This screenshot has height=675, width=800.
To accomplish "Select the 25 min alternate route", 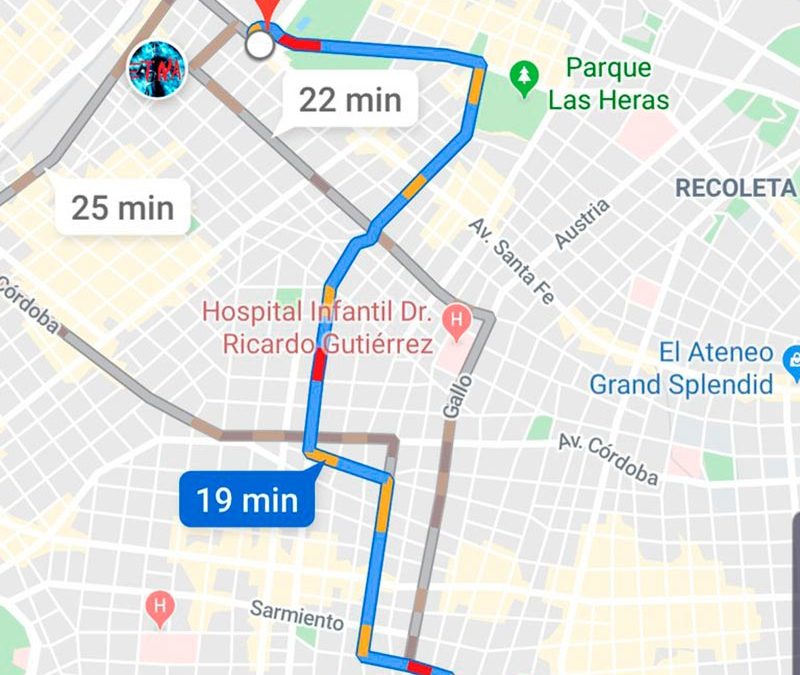I will [x=122, y=207].
